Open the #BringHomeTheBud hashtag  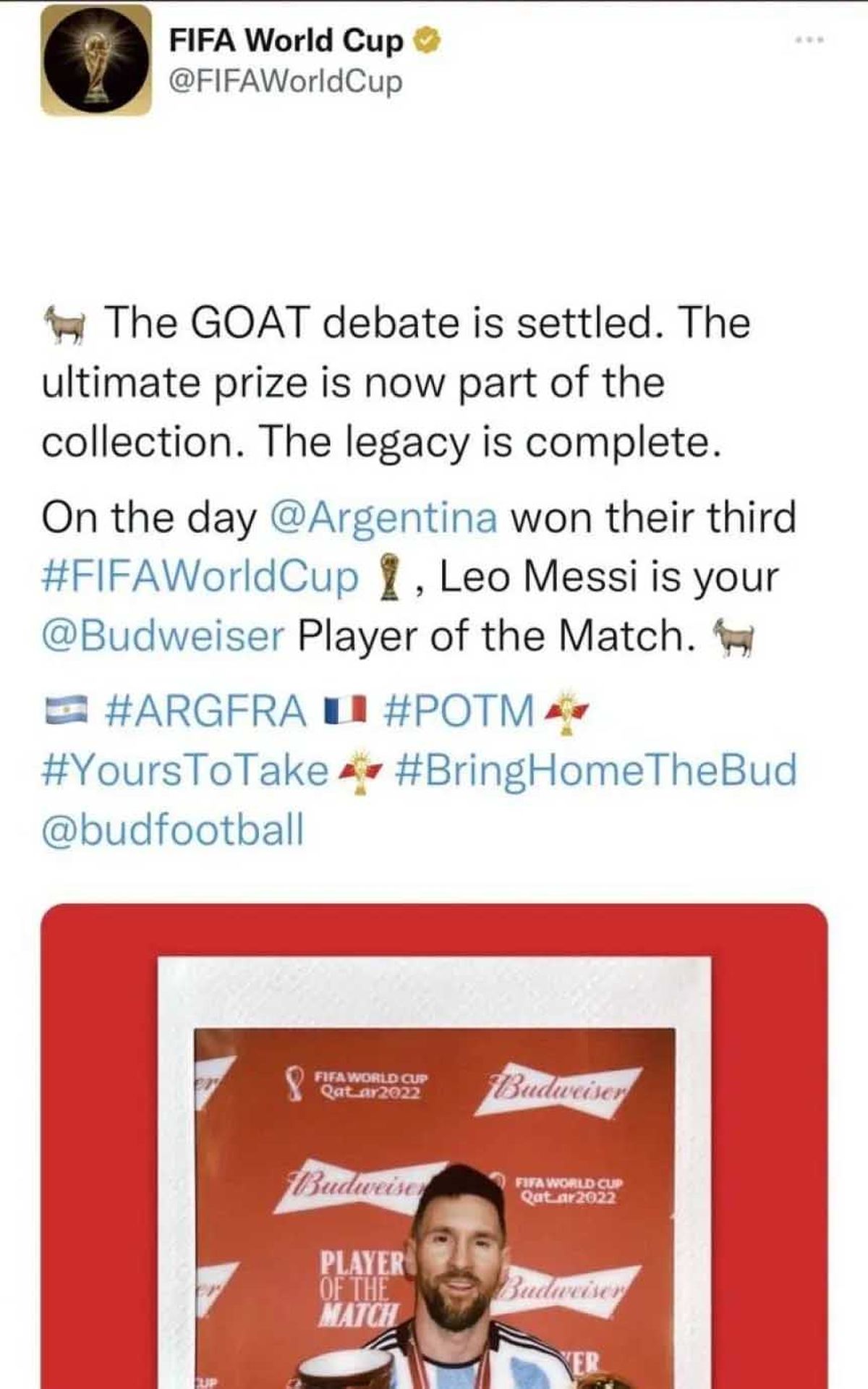596,770
